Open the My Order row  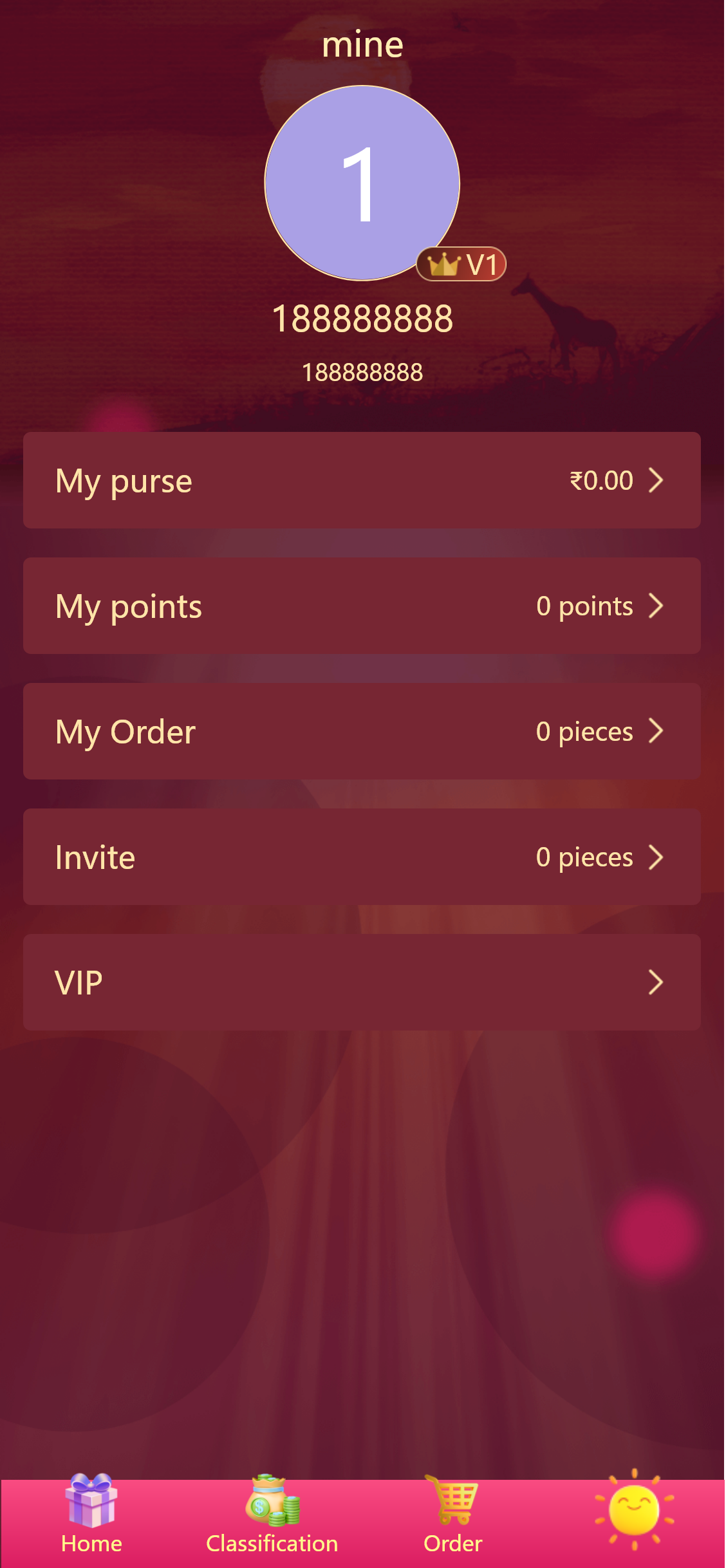(x=362, y=731)
